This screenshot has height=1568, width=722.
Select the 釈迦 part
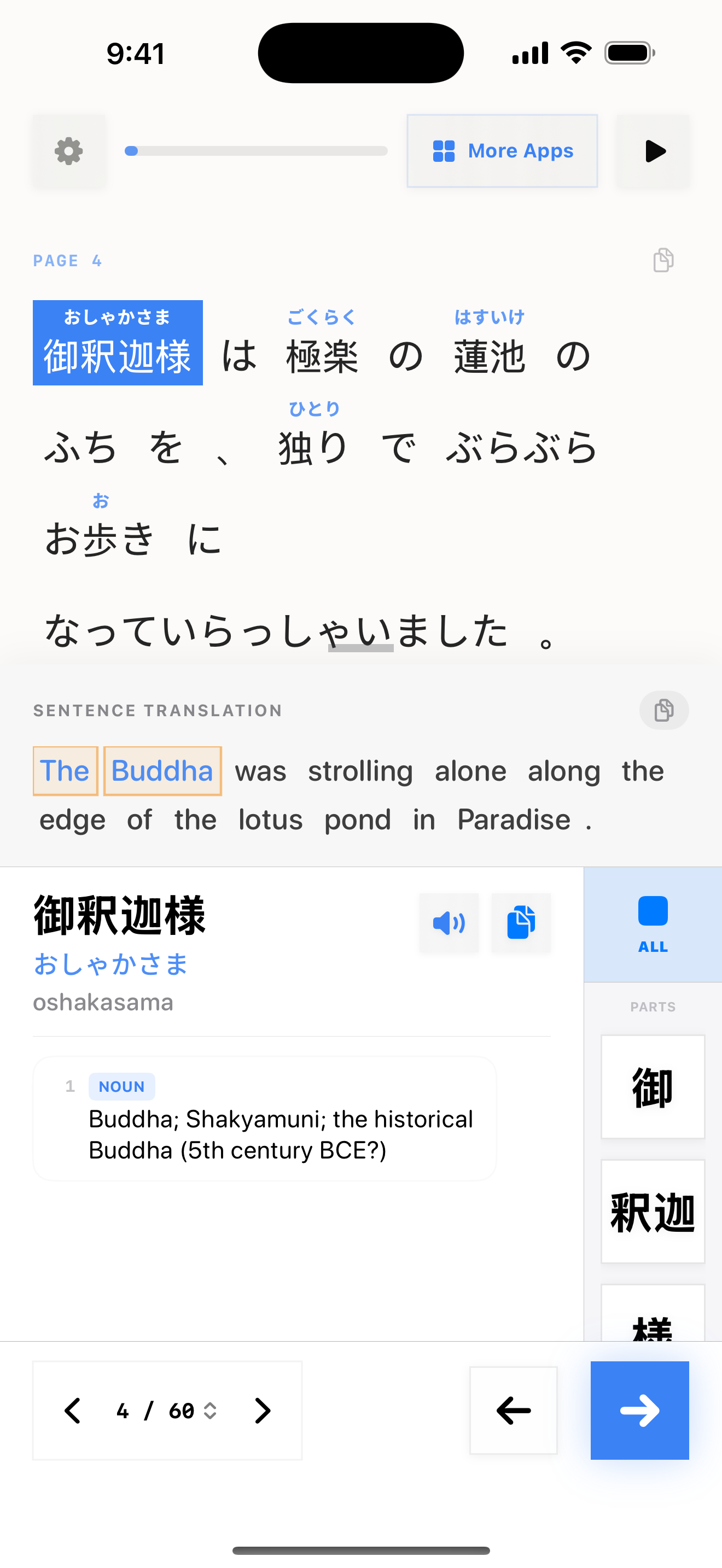(x=653, y=1212)
